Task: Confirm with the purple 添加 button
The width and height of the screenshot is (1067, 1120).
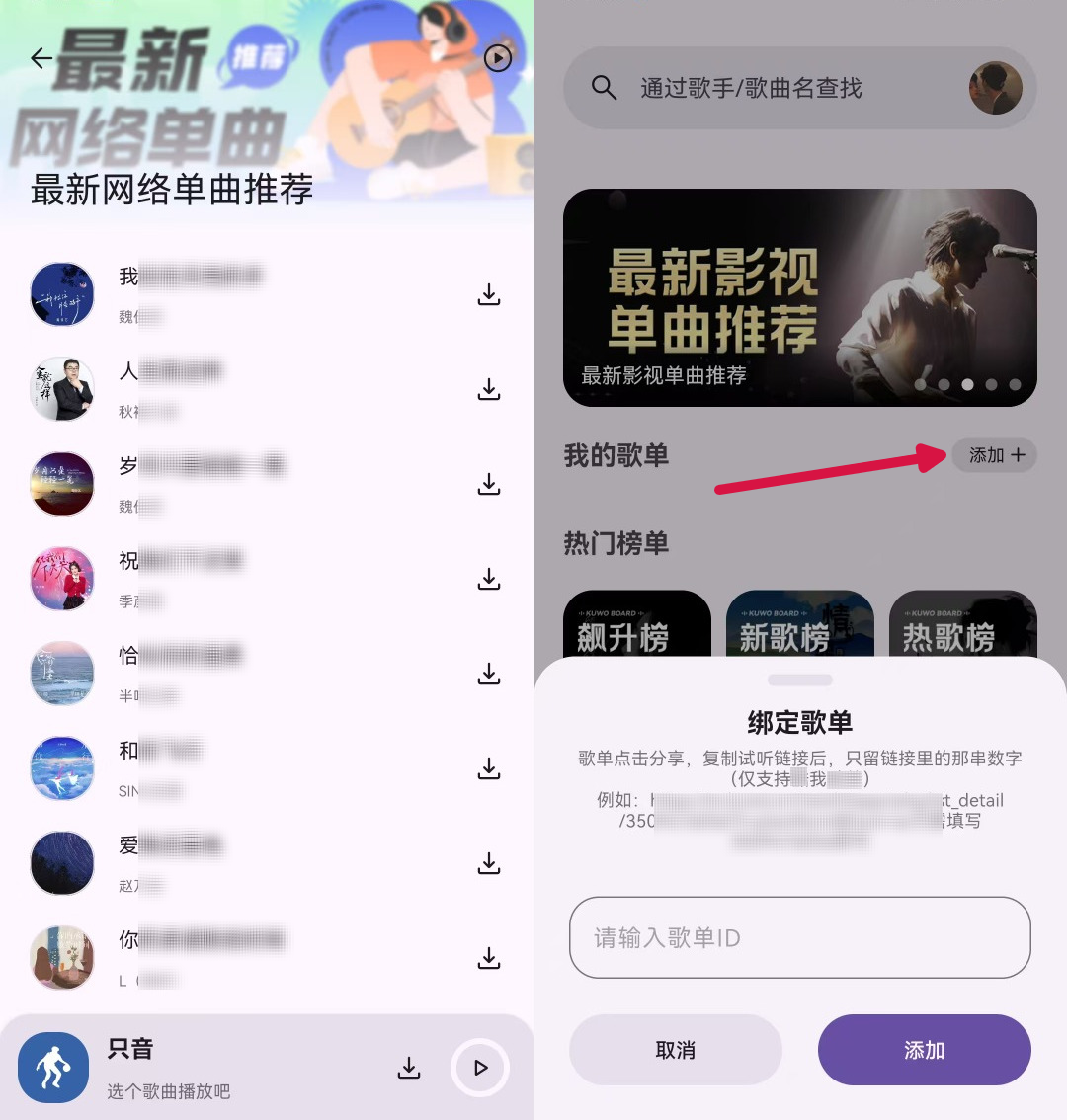Action: pos(924,1050)
